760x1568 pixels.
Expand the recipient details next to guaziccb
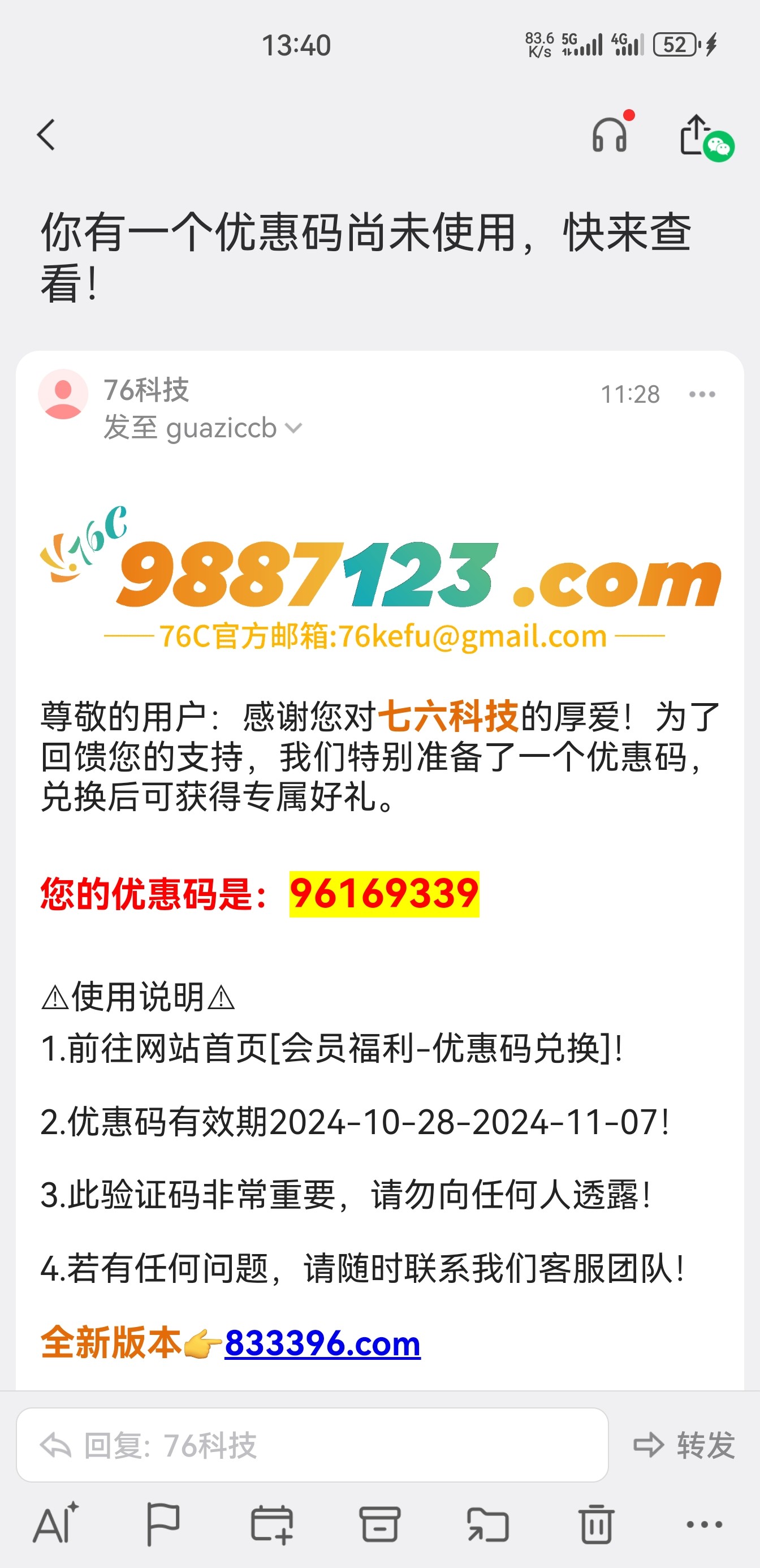pyautogui.click(x=293, y=429)
